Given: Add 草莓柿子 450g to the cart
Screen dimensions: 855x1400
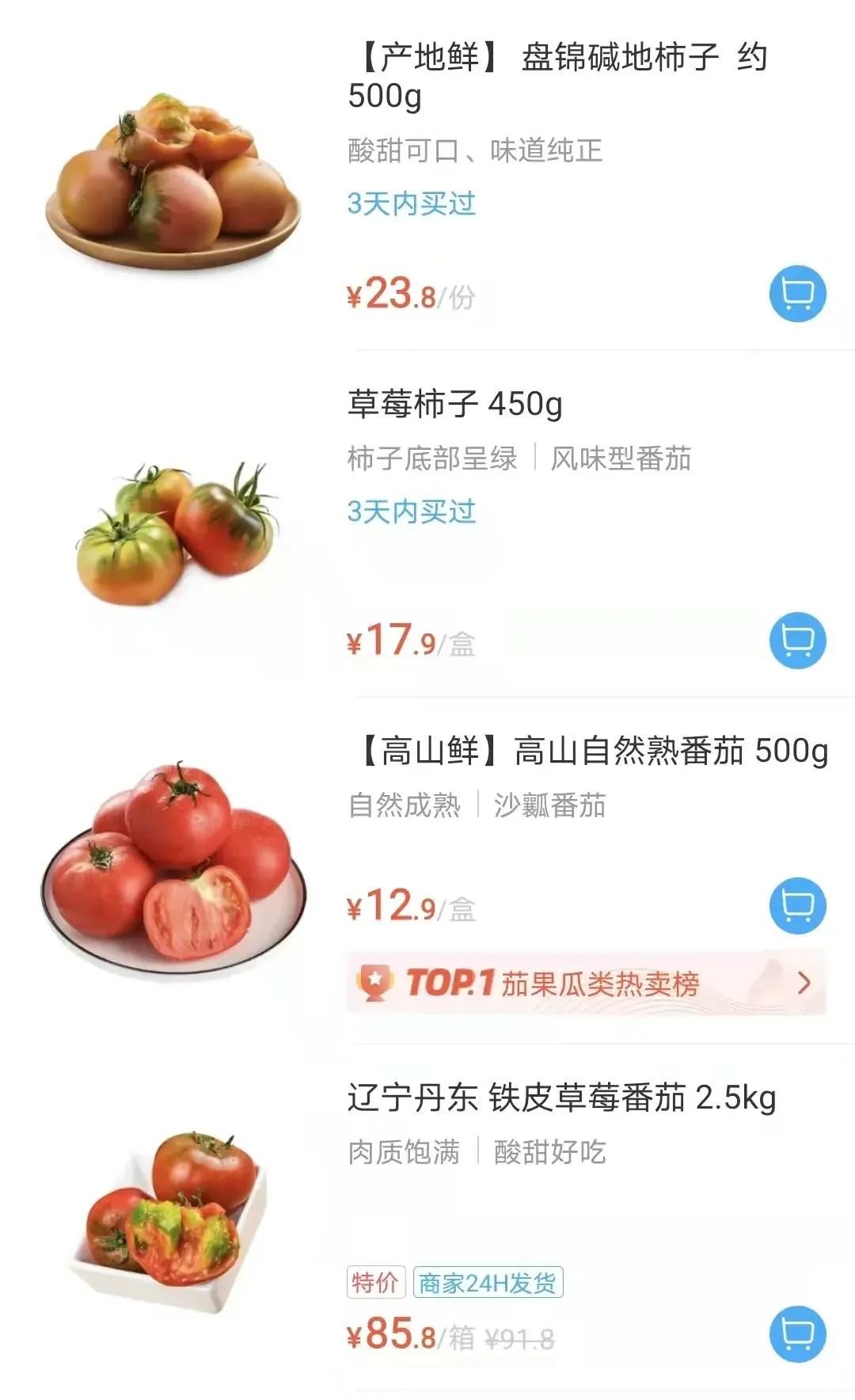Looking at the screenshot, I should pyautogui.click(x=797, y=640).
